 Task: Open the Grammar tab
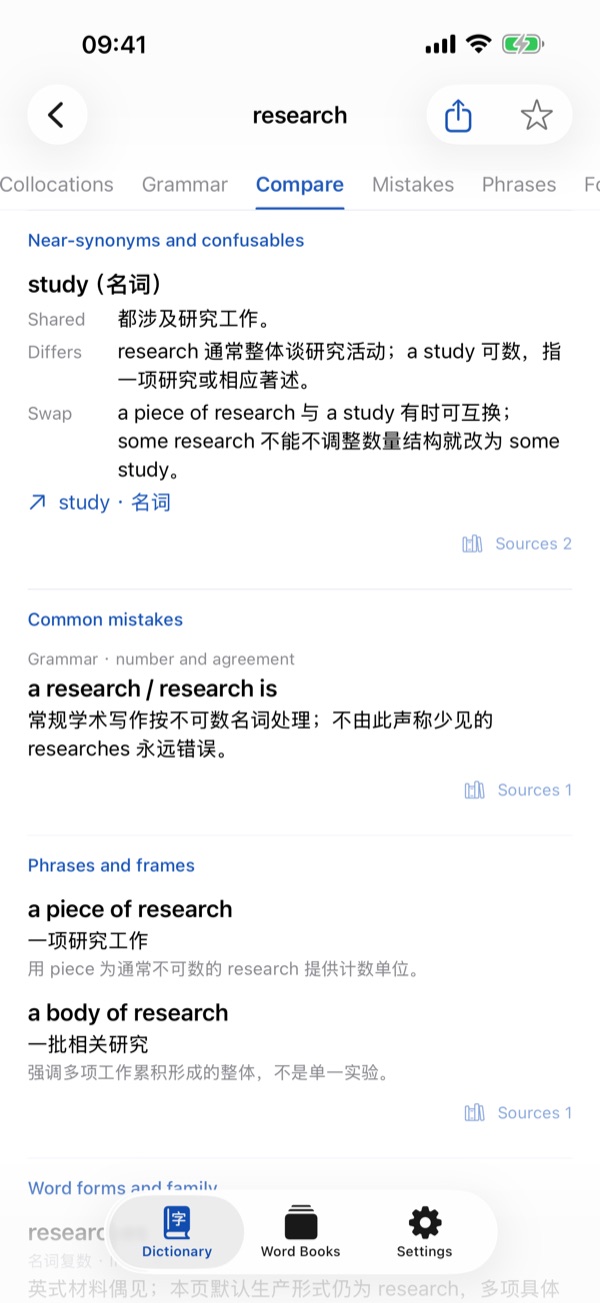(185, 185)
